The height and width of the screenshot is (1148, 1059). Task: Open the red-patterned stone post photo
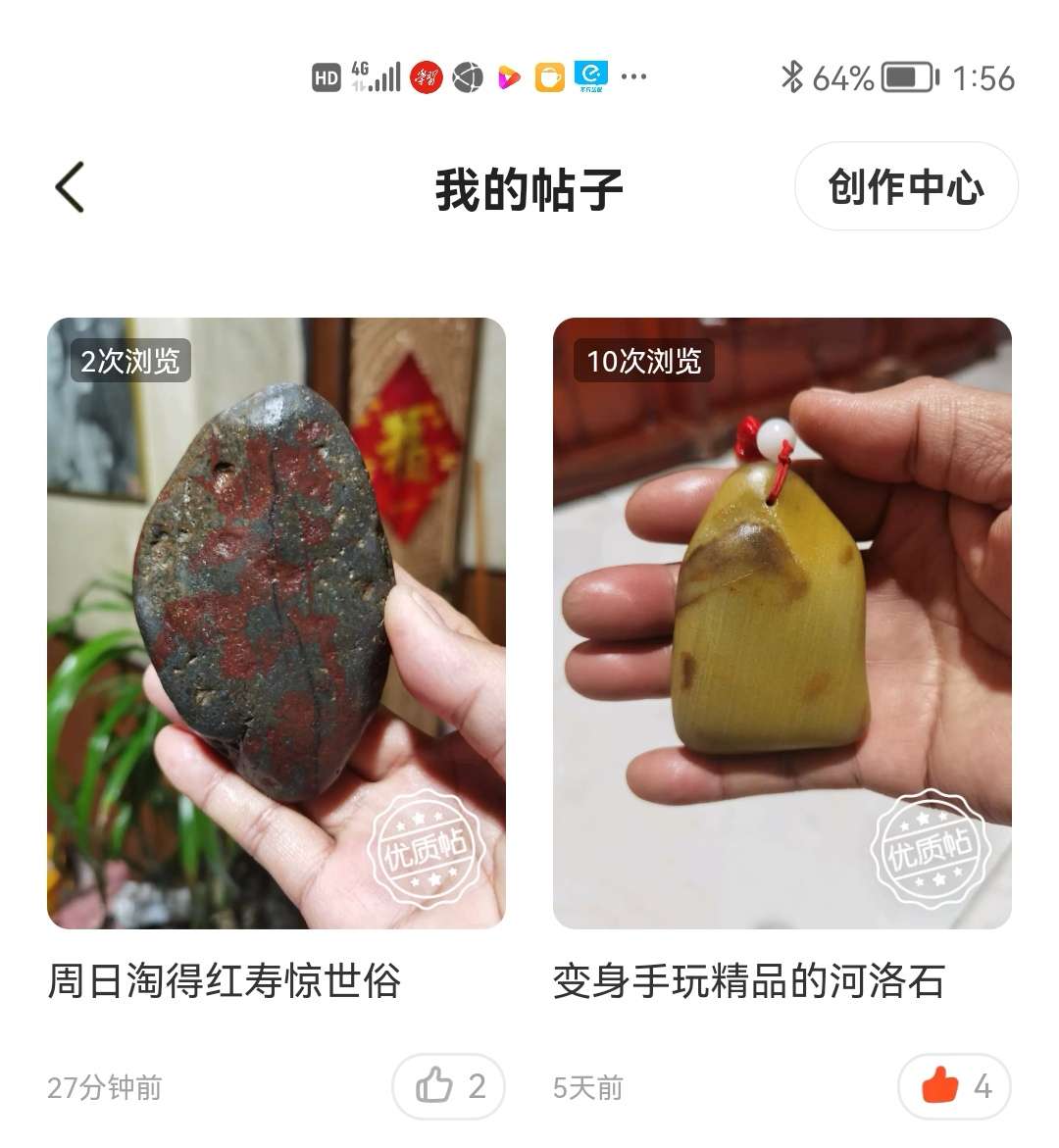276,623
